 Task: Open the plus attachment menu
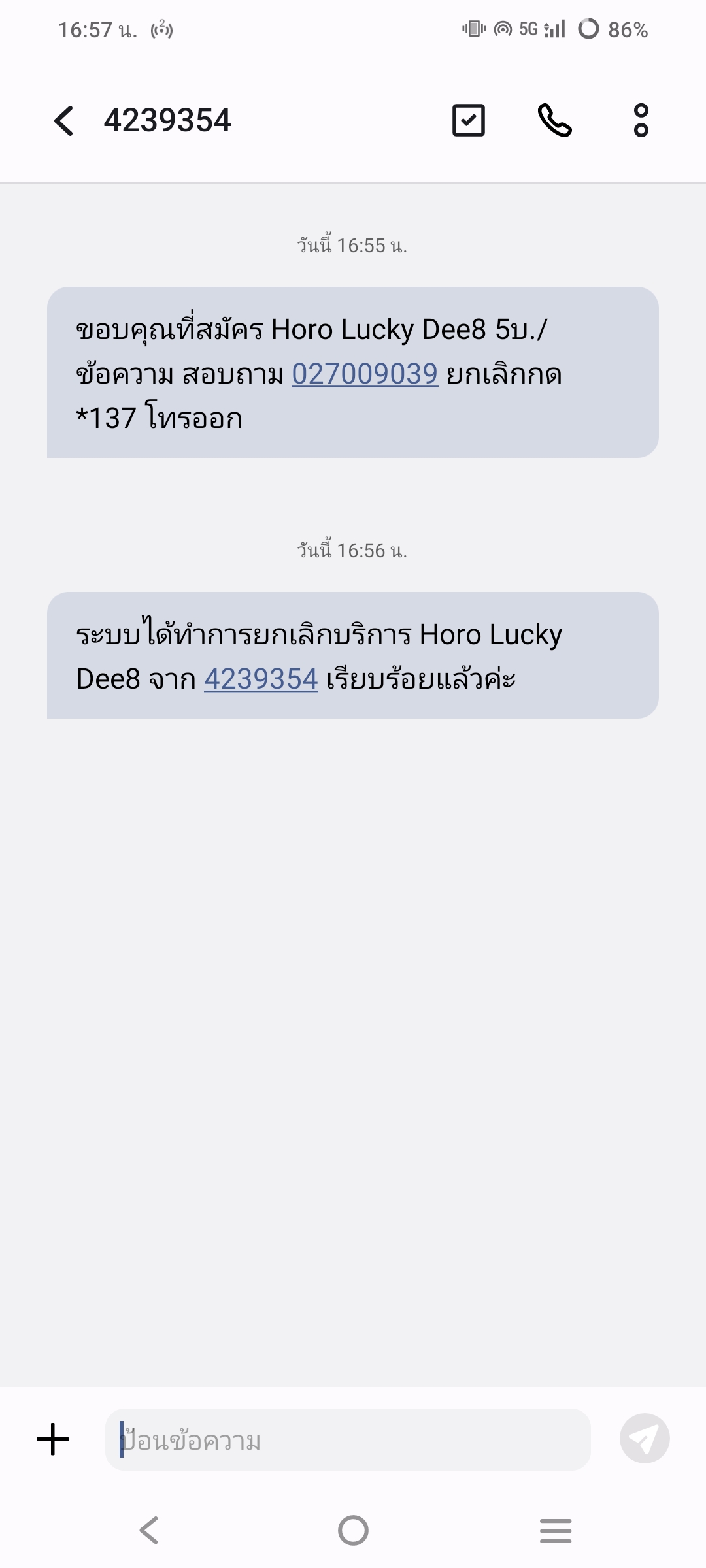[x=53, y=1439]
